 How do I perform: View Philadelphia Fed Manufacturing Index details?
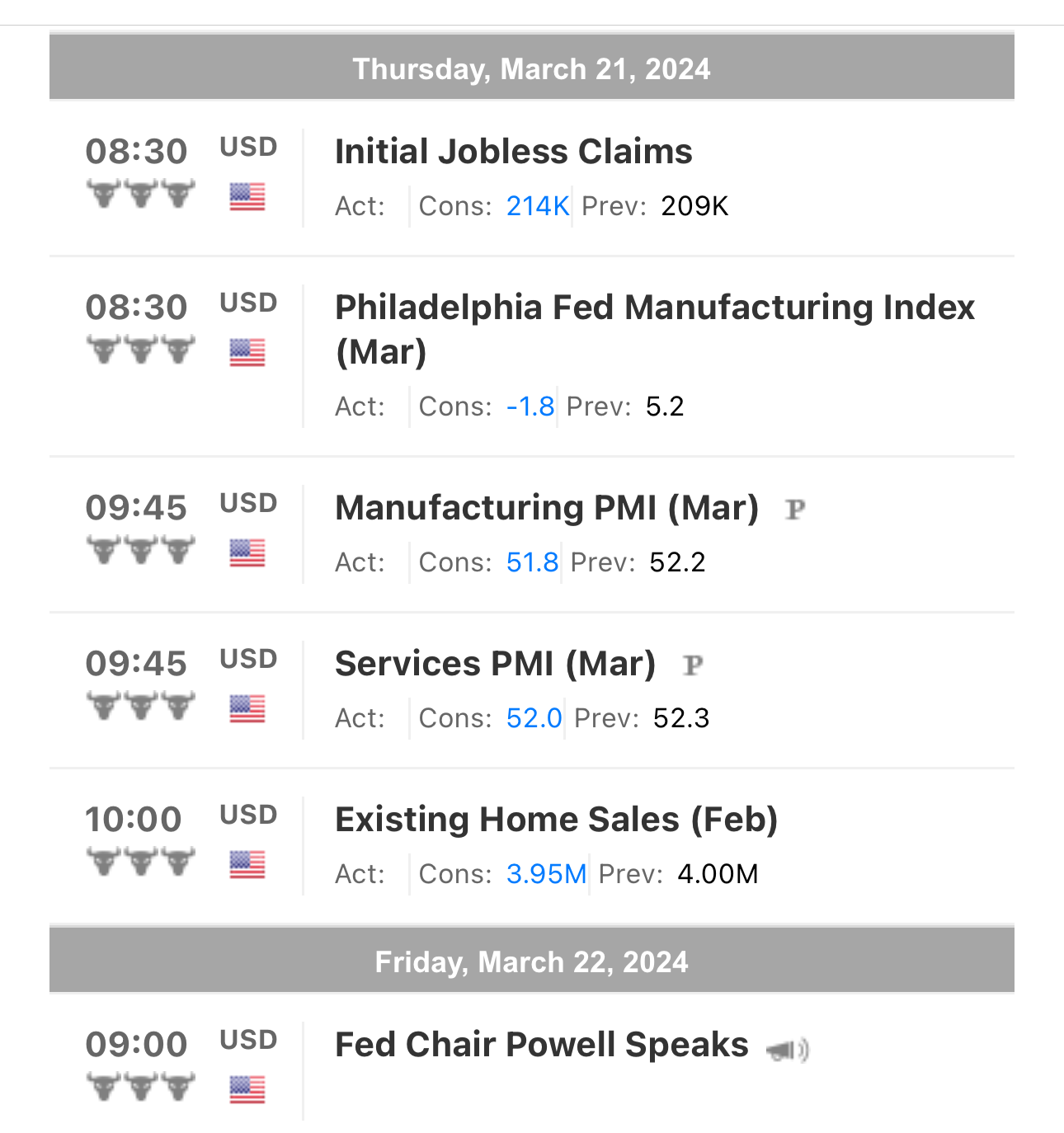coord(654,328)
